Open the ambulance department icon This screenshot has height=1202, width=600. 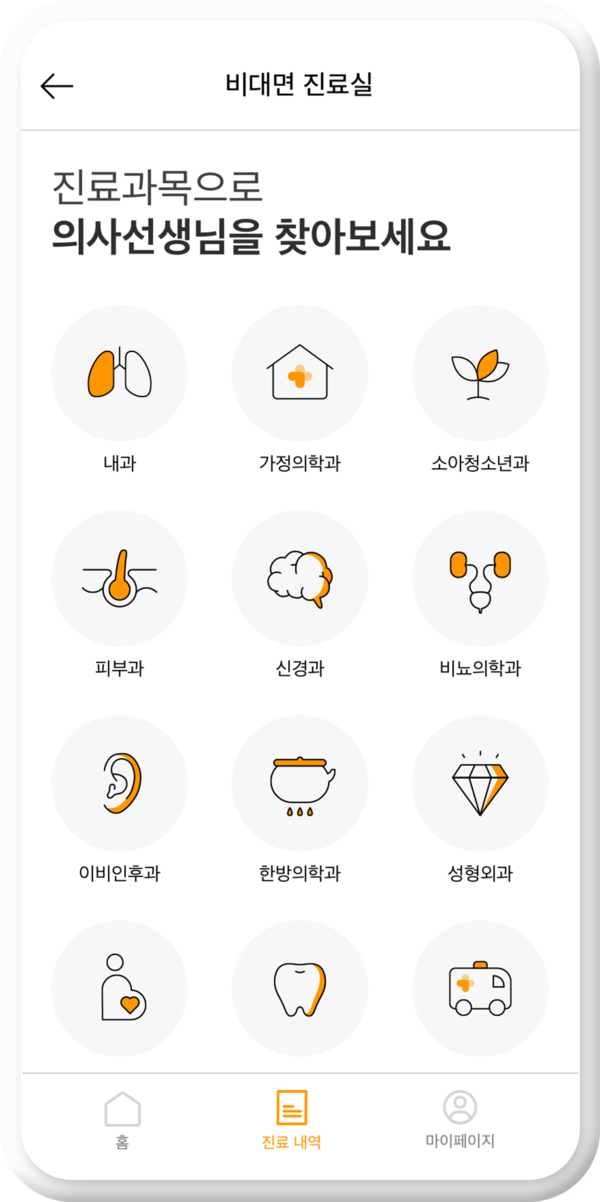point(480,988)
